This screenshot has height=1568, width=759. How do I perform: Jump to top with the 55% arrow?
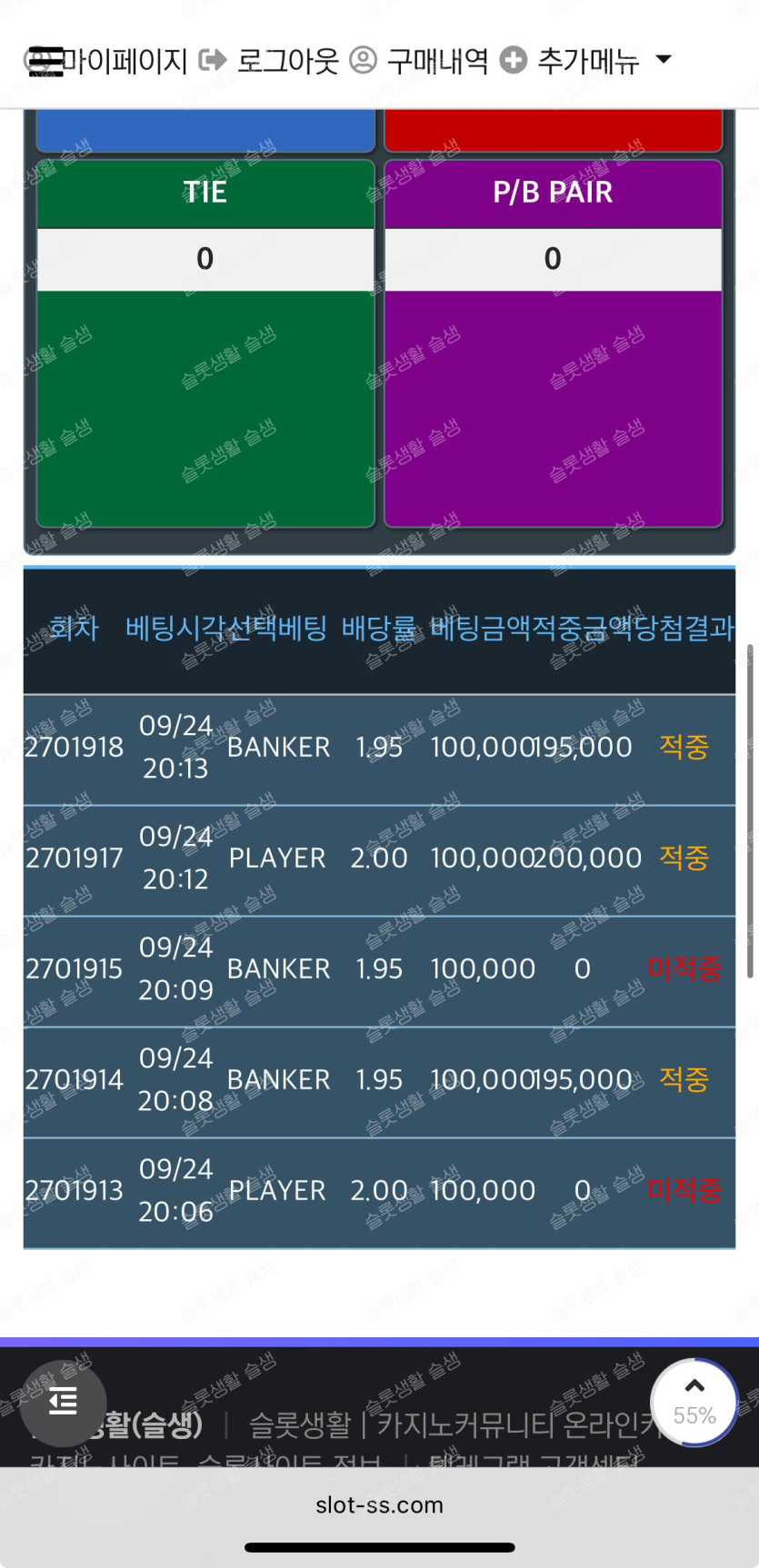(x=694, y=1402)
